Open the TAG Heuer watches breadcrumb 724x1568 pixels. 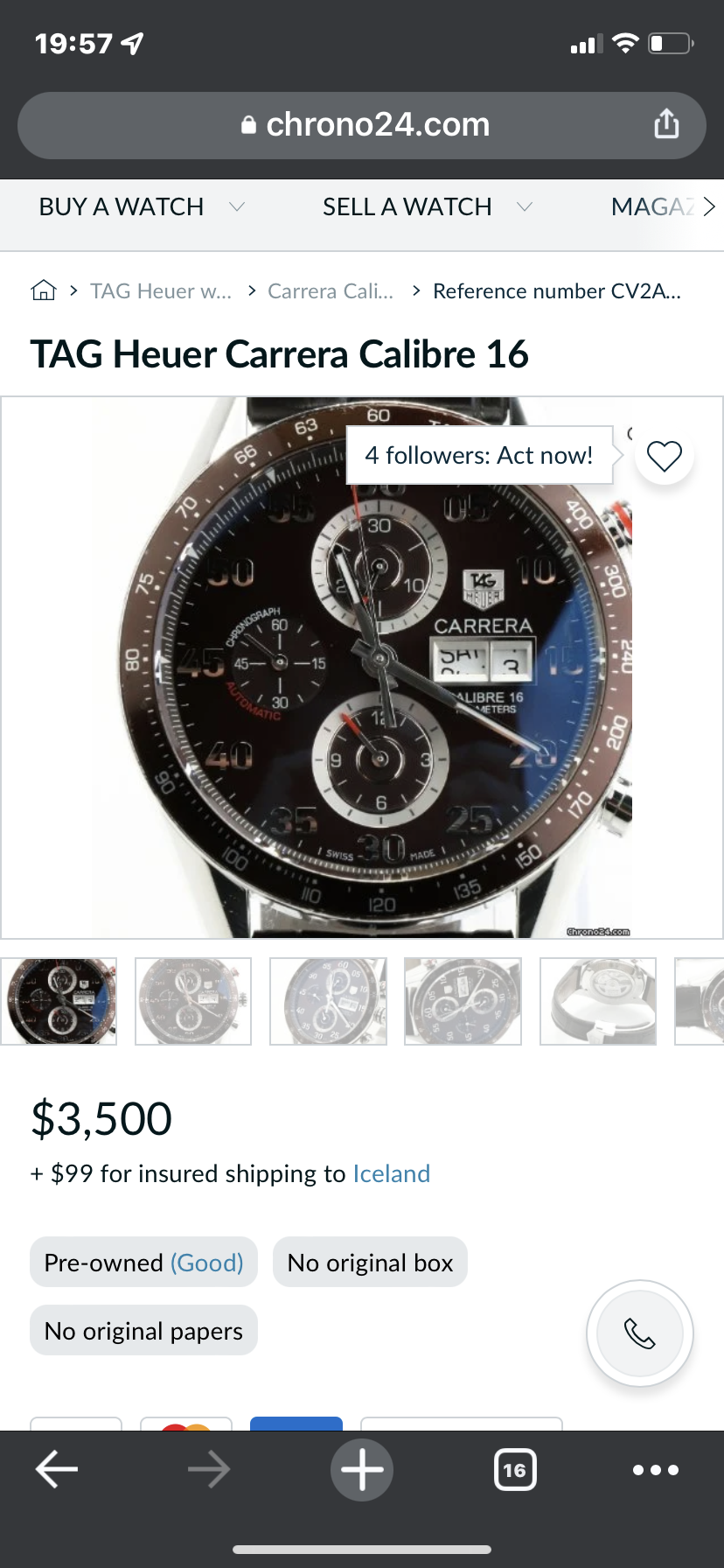pyautogui.click(x=161, y=291)
